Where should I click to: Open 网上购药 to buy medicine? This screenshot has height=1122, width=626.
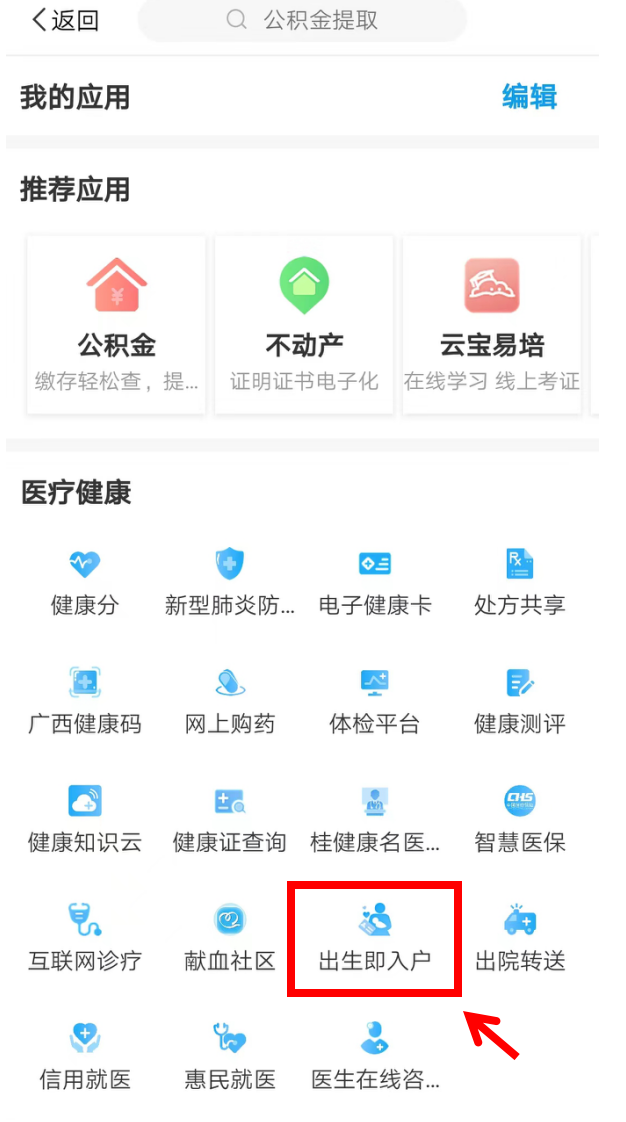[230, 700]
